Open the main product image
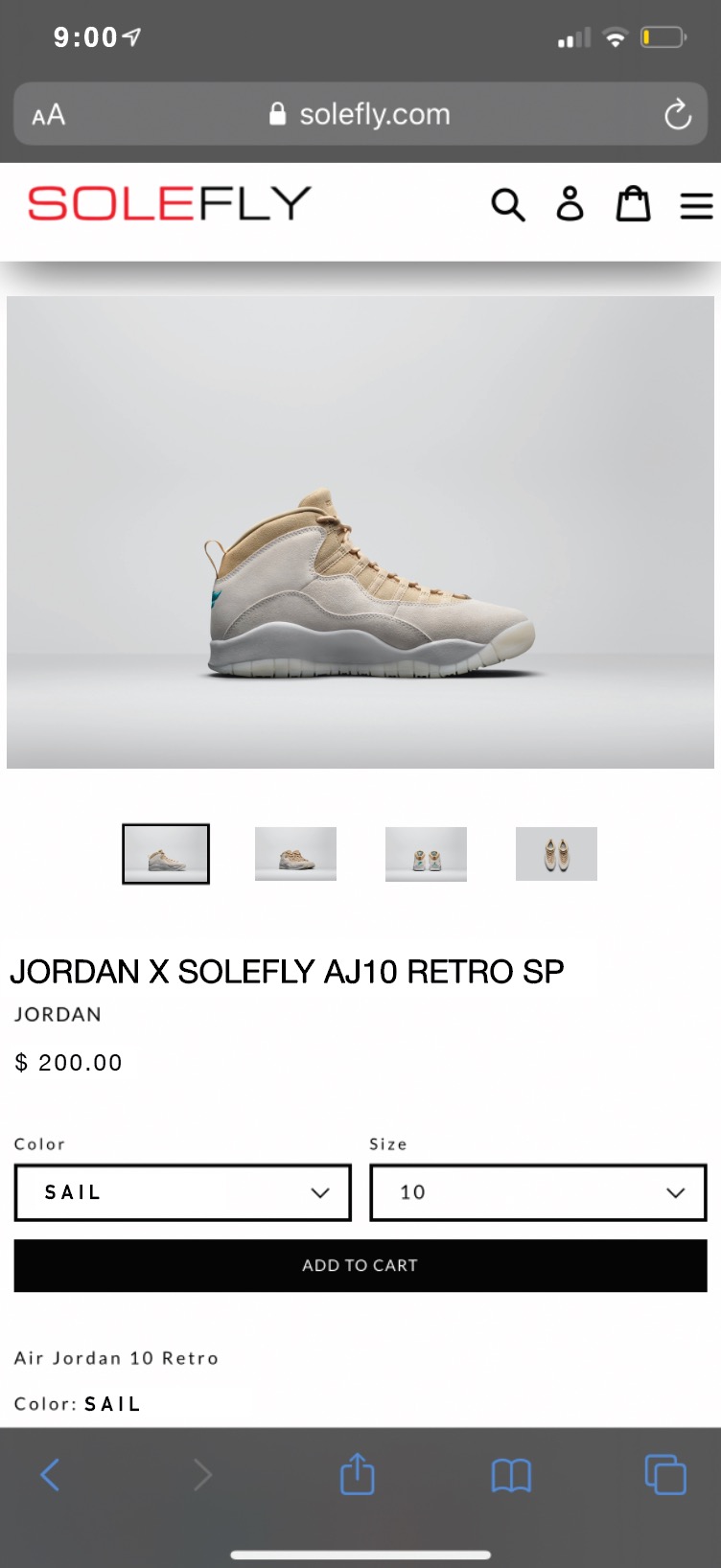 tap(360, 532)
